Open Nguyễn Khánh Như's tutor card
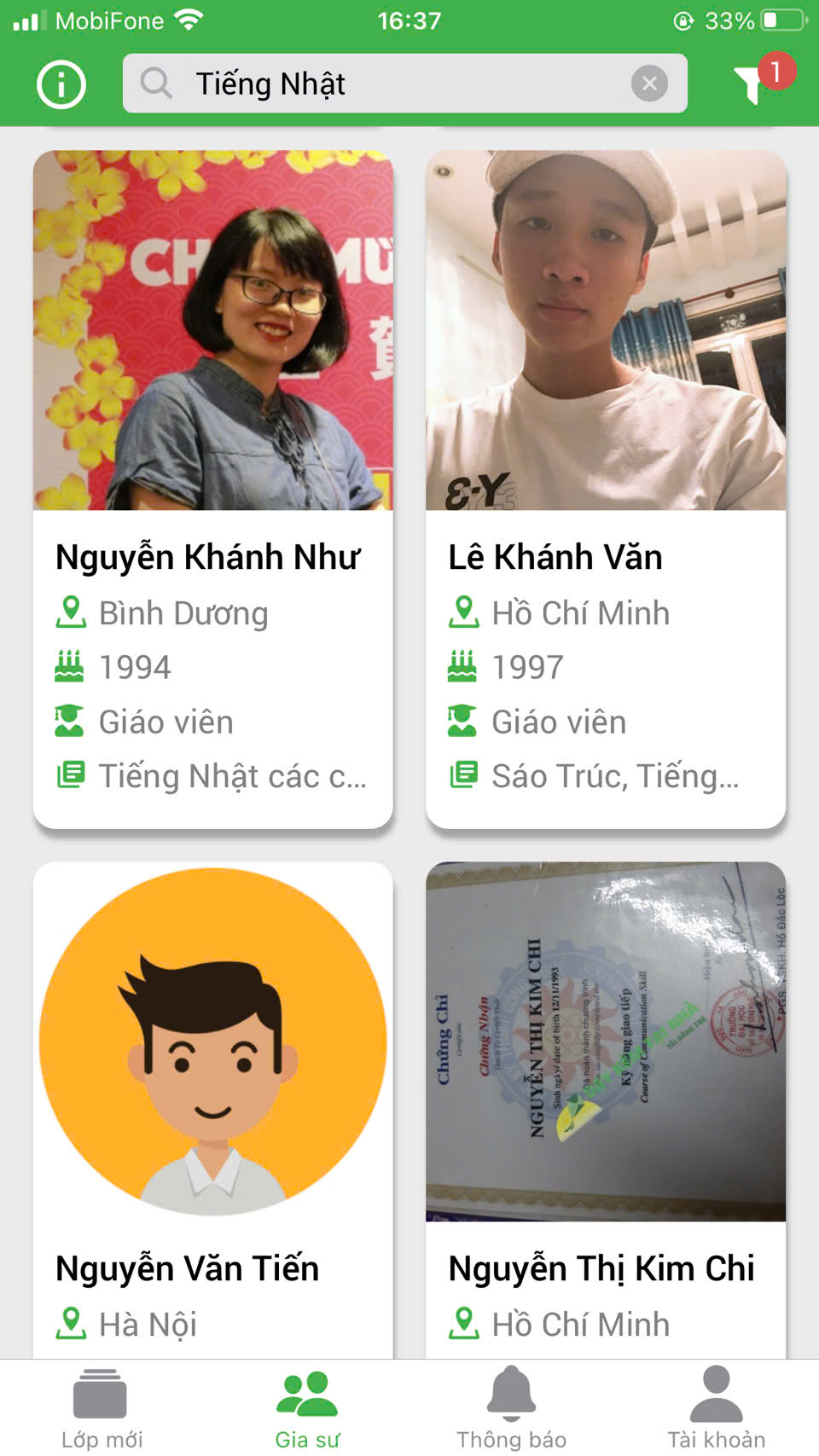Viewport: 819px width, 1456px height. click(x=212, y=489)
